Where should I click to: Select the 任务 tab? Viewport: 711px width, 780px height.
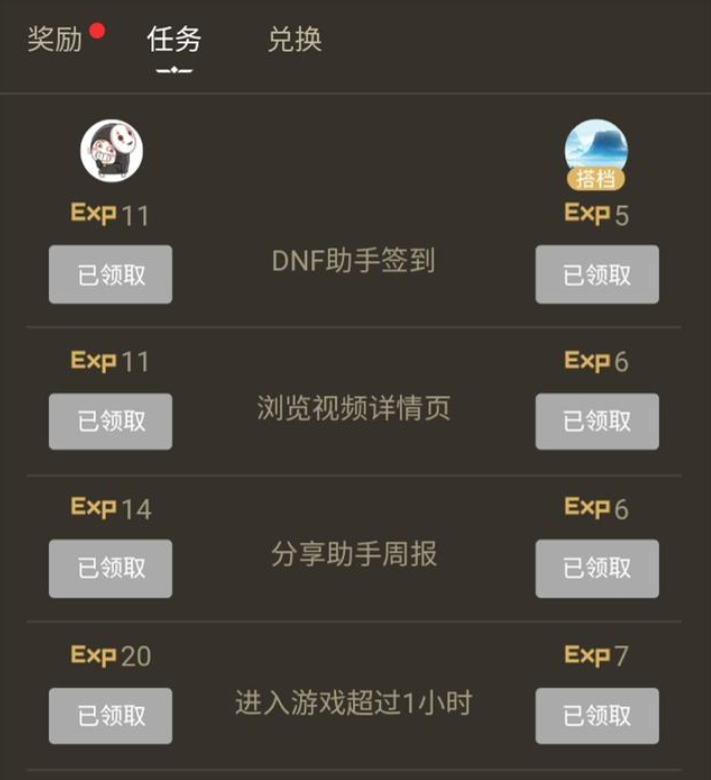(x=174, y=40)
